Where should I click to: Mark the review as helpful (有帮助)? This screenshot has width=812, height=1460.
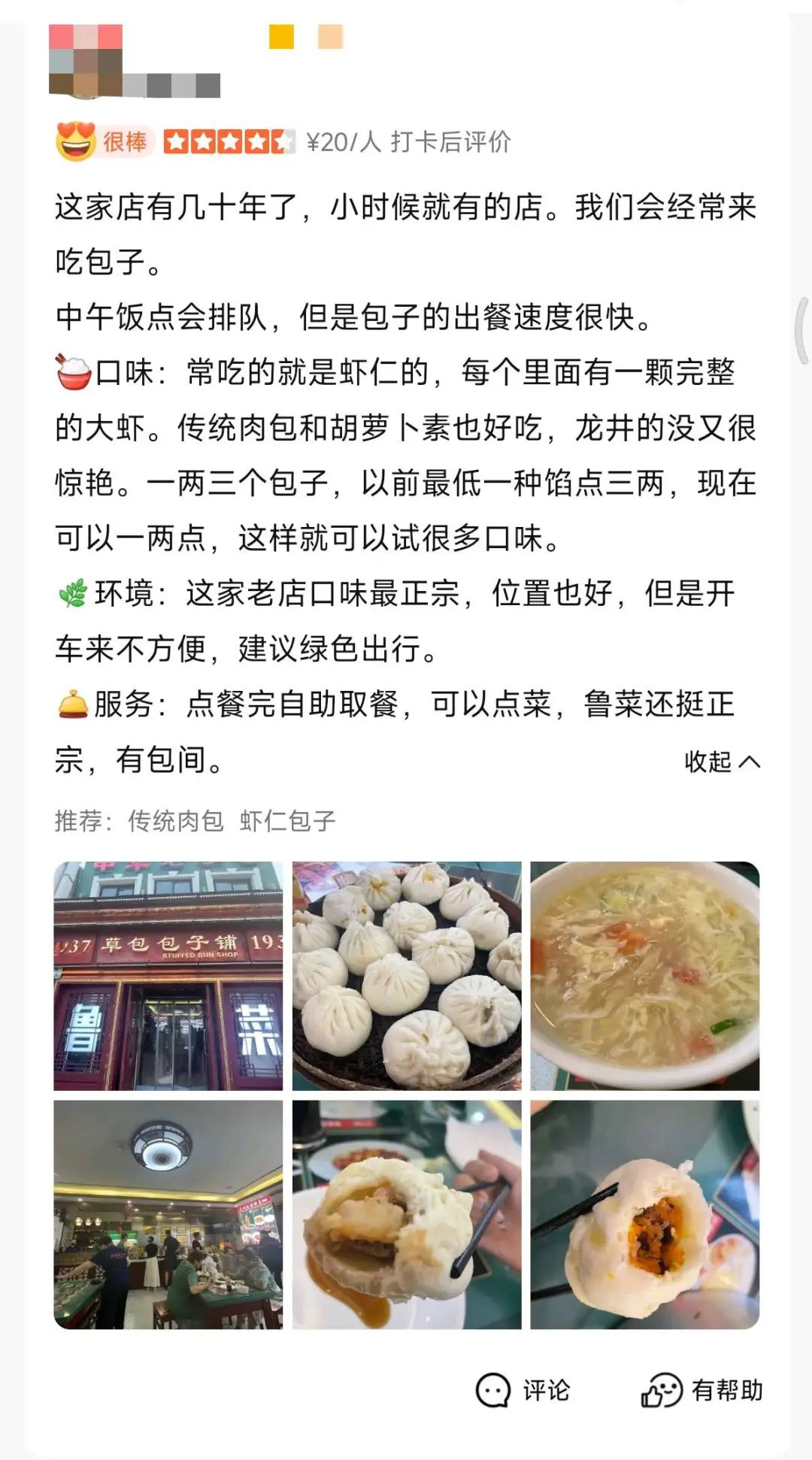701,1390
